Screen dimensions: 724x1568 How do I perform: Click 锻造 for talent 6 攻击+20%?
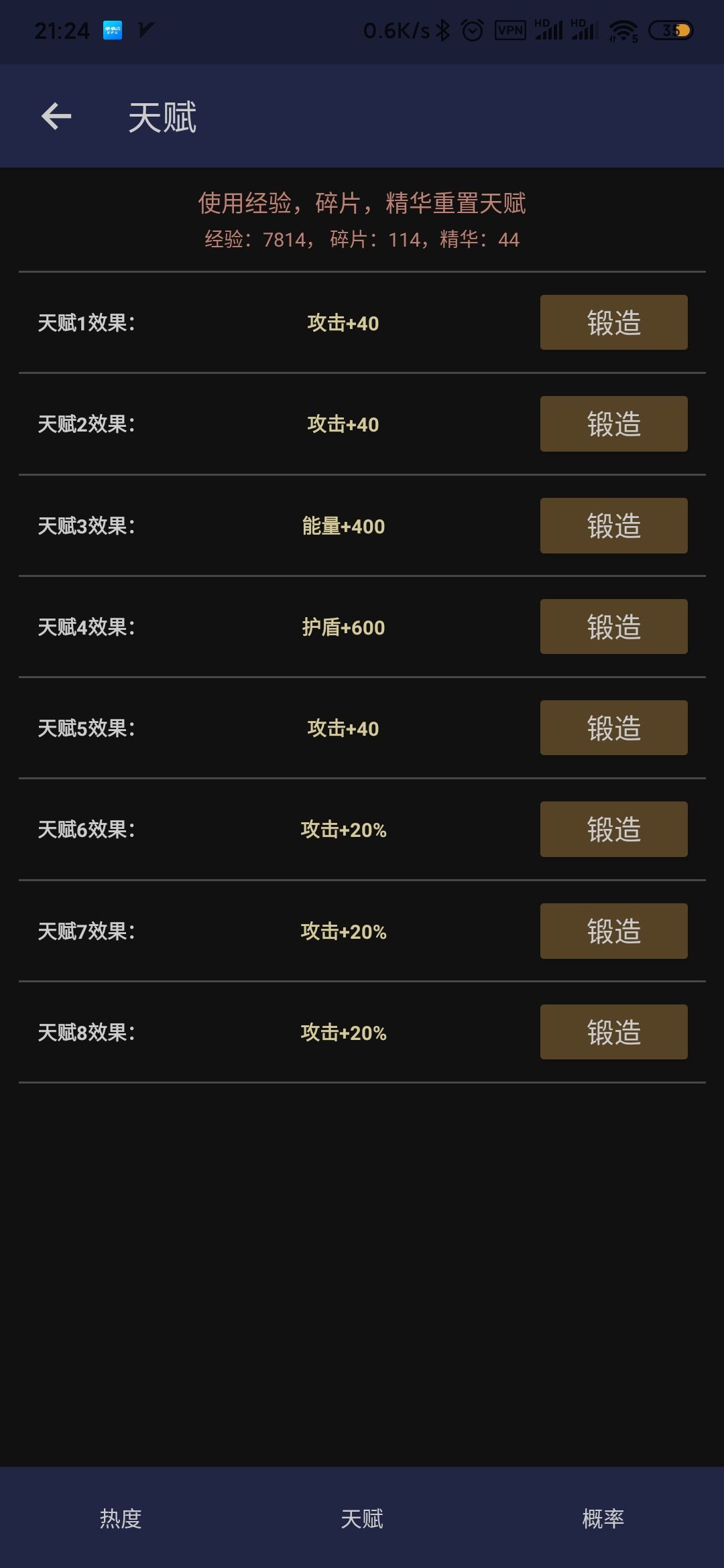pyautogui.click(x=613, y=829)
